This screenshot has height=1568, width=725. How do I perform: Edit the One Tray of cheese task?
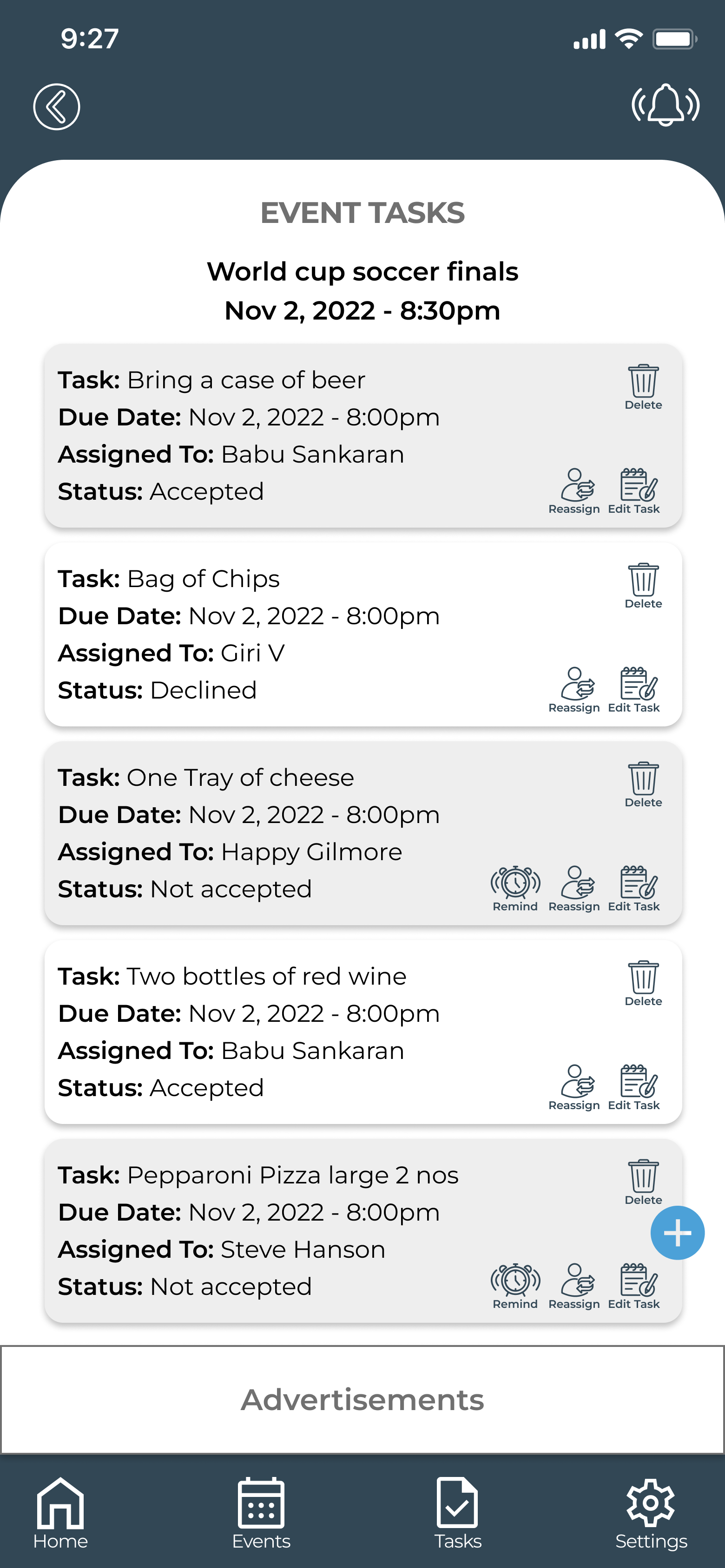click(x=634, y=889)
